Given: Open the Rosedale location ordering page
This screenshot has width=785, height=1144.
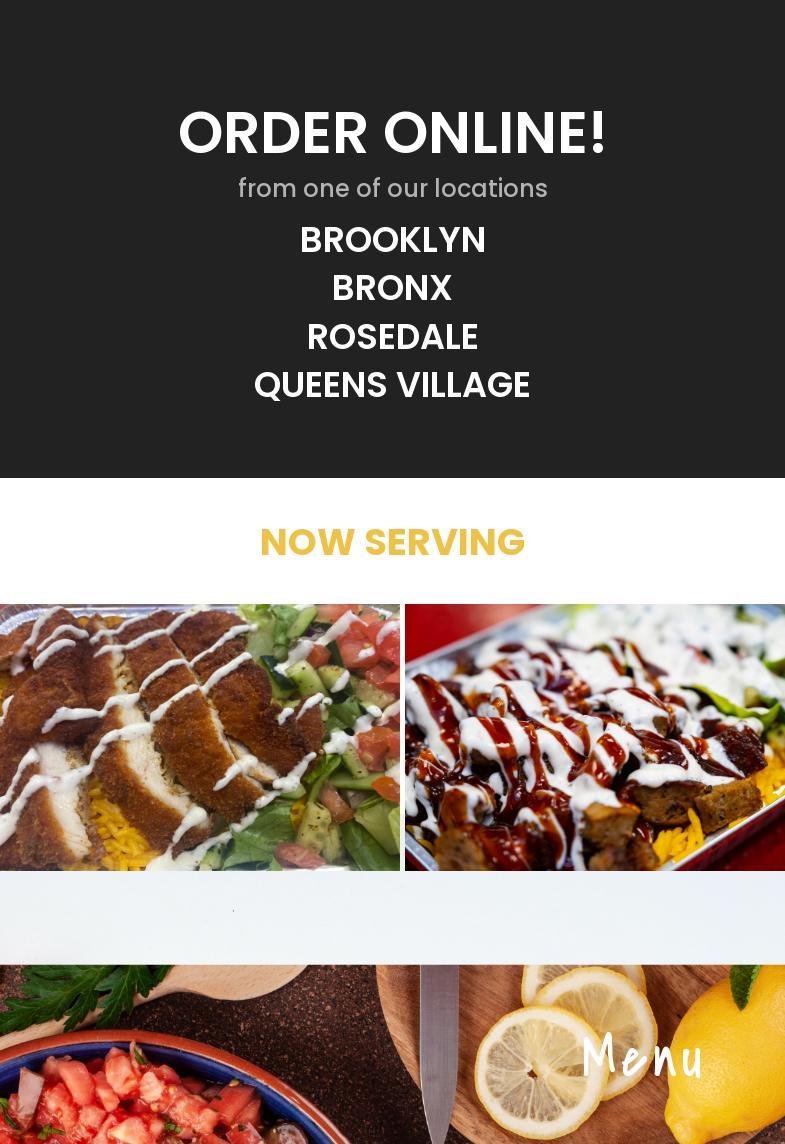Looking at the screenshot, I should [392, 337].
